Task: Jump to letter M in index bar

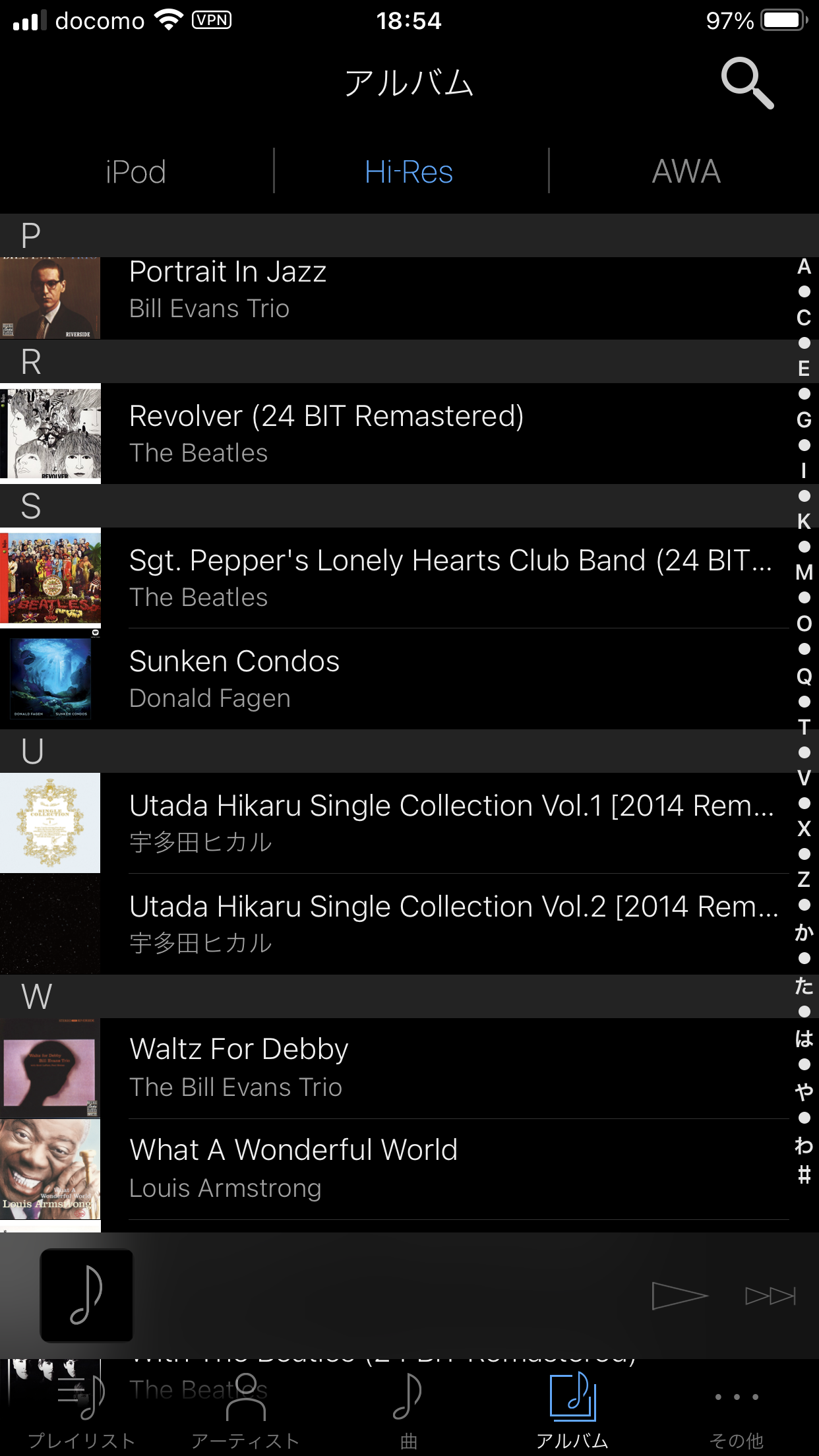Action: (804, 572)
